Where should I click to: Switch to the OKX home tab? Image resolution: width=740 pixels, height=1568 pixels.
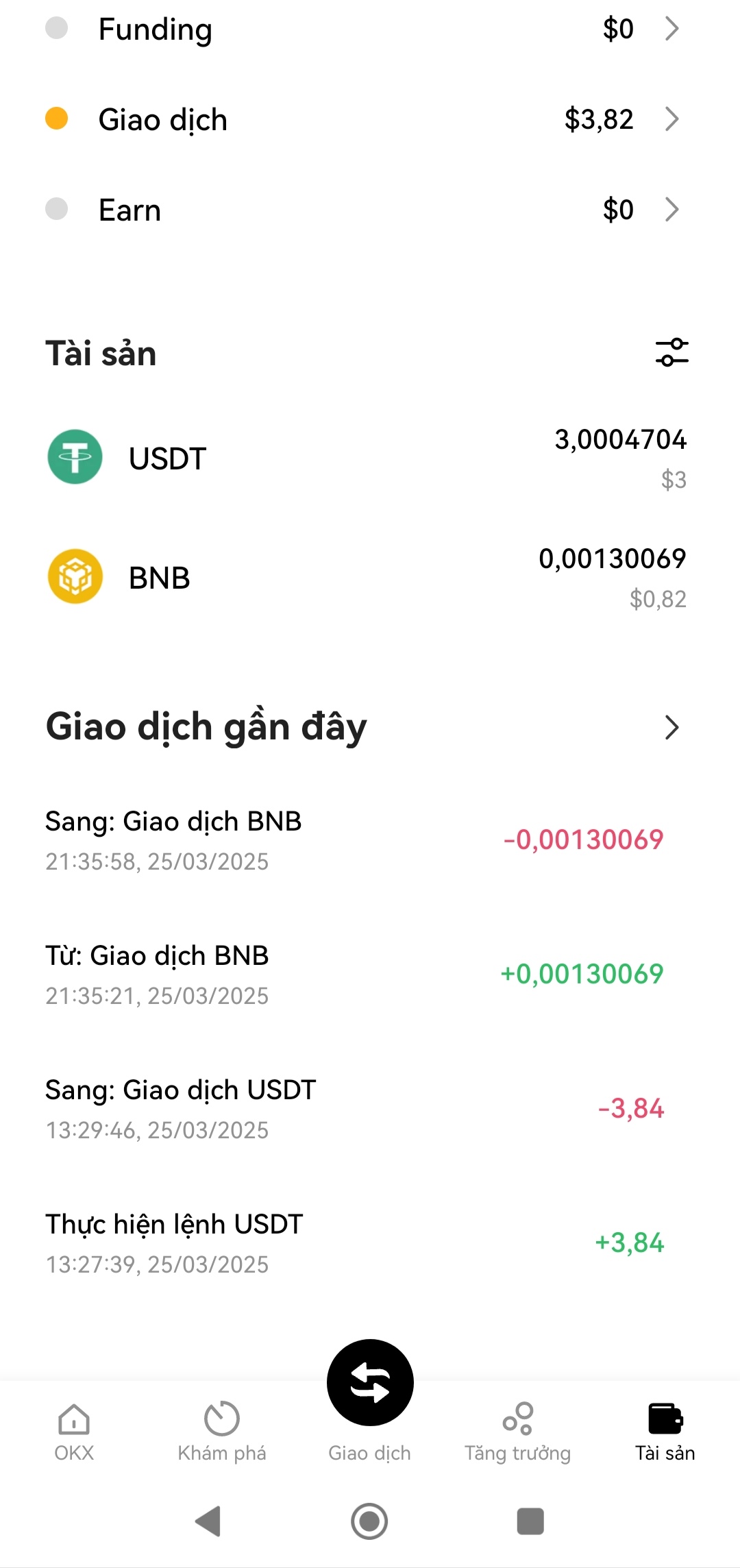point(74,1432)
